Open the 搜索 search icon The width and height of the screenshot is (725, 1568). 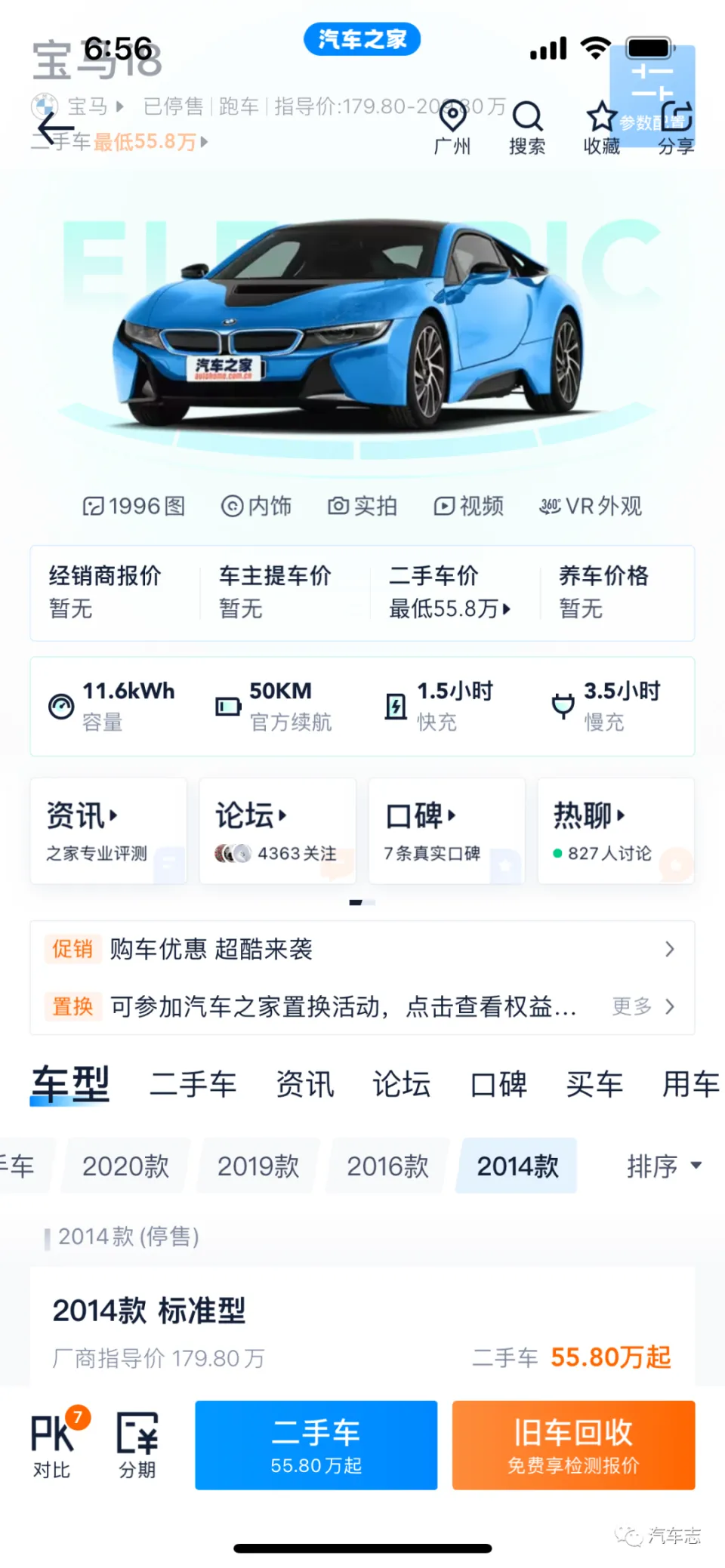point(526,127)
